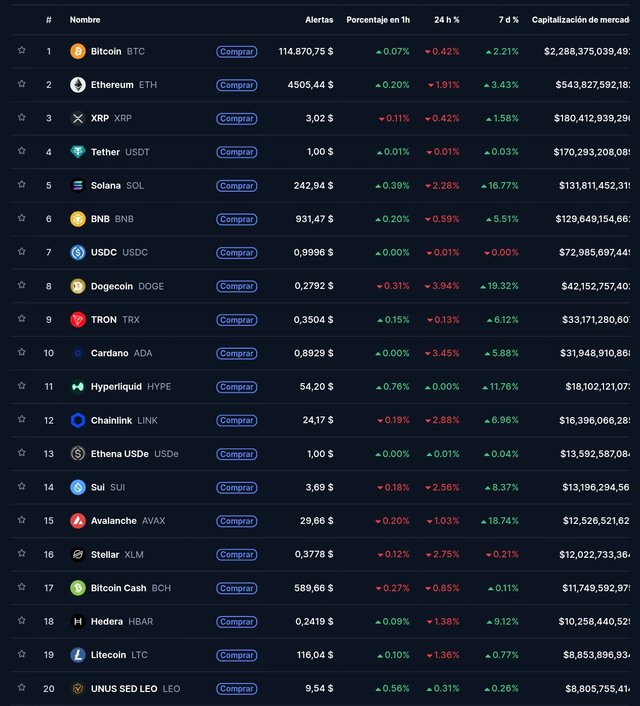
Task: Sort by the Nombre column header
Action: click(85, 20)
